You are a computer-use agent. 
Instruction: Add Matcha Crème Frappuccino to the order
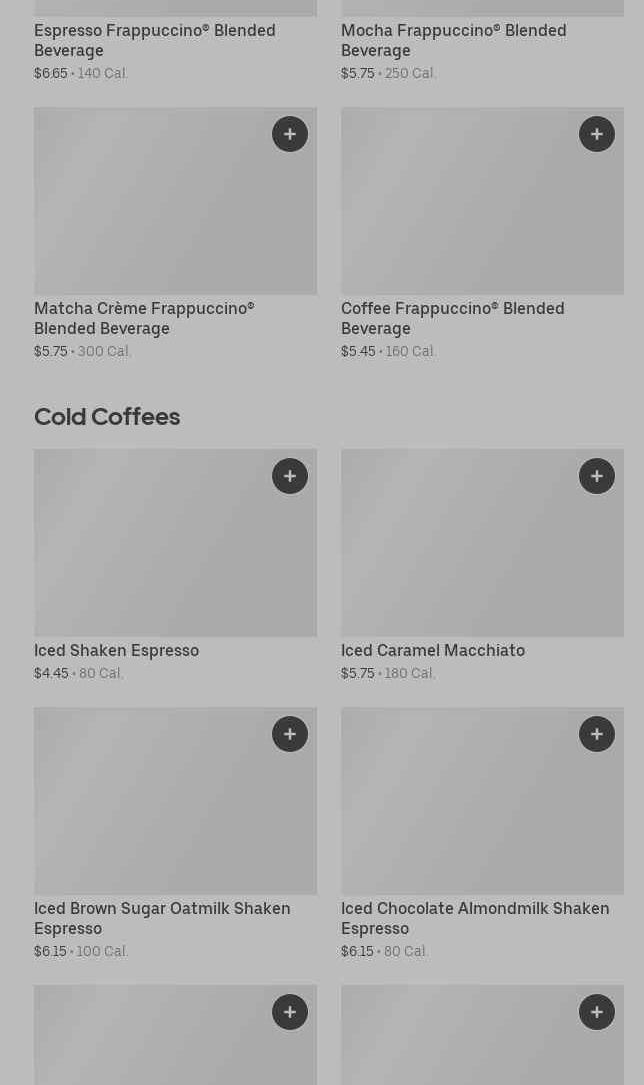[290, 134]
